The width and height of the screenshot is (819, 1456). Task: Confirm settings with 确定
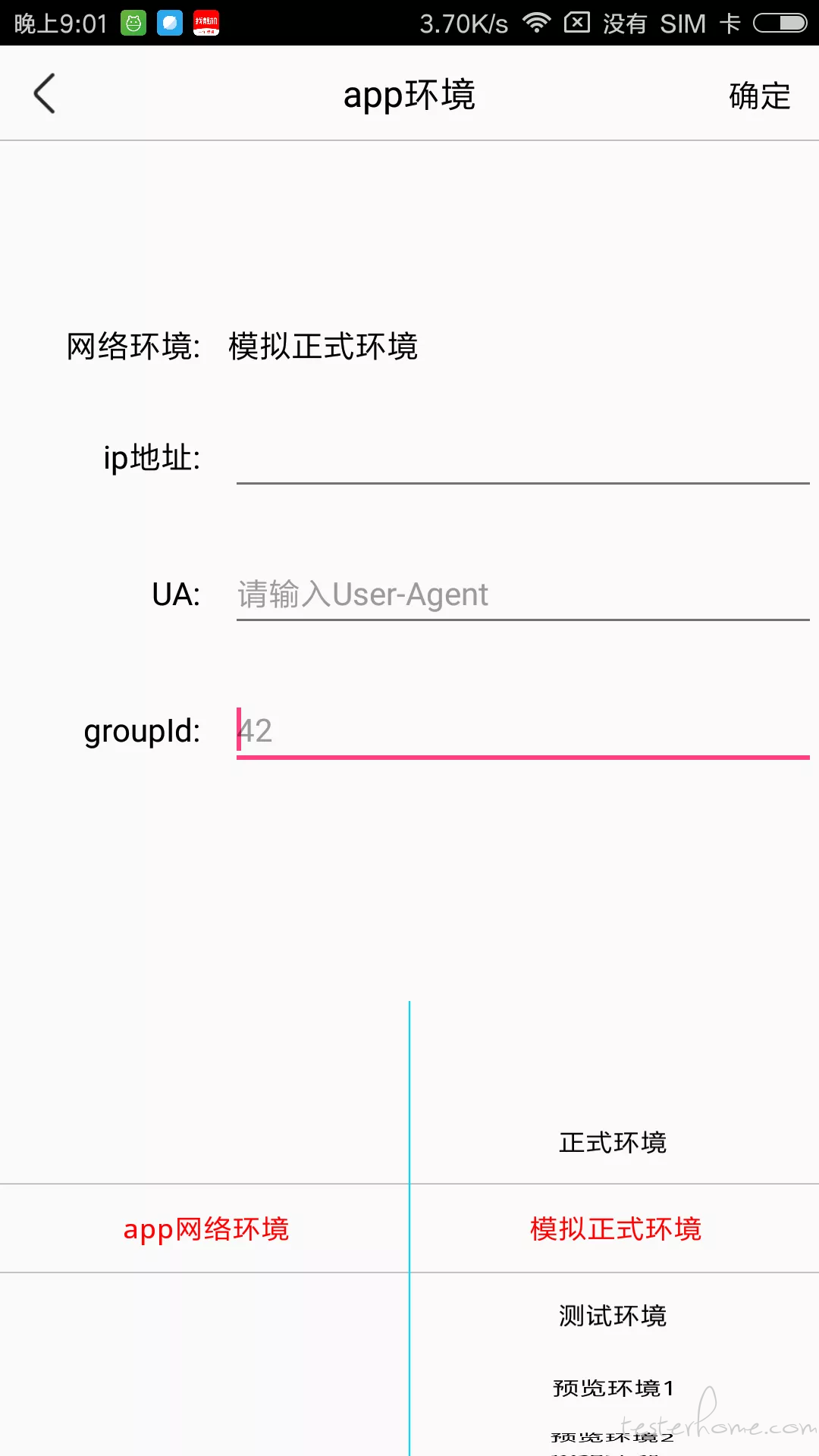pos(759,96)
